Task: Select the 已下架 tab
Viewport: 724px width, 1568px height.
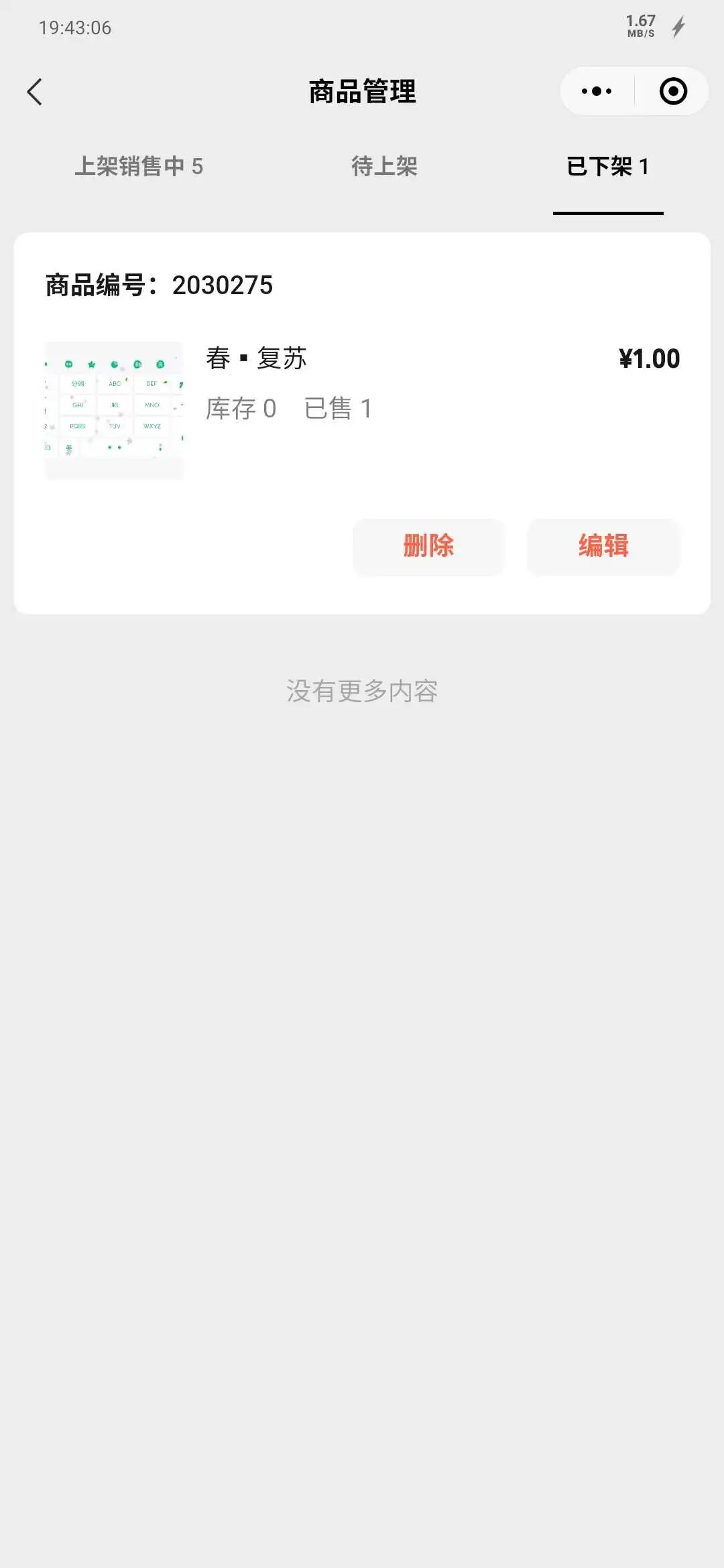Action: [x=608, y=166]
